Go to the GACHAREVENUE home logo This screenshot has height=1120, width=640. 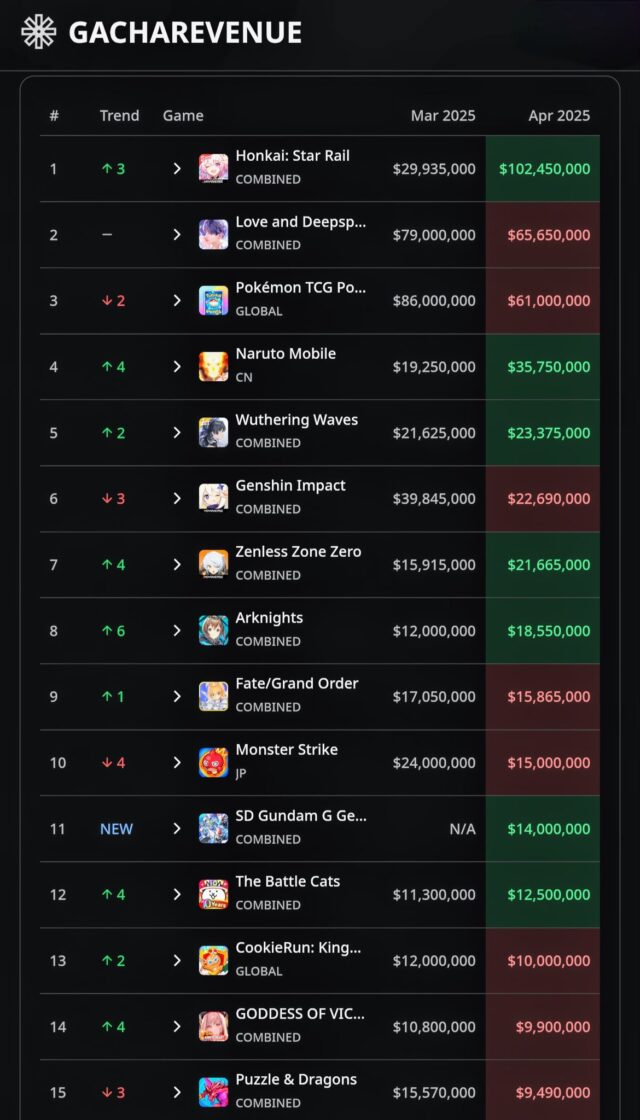[x=161, y=32]
